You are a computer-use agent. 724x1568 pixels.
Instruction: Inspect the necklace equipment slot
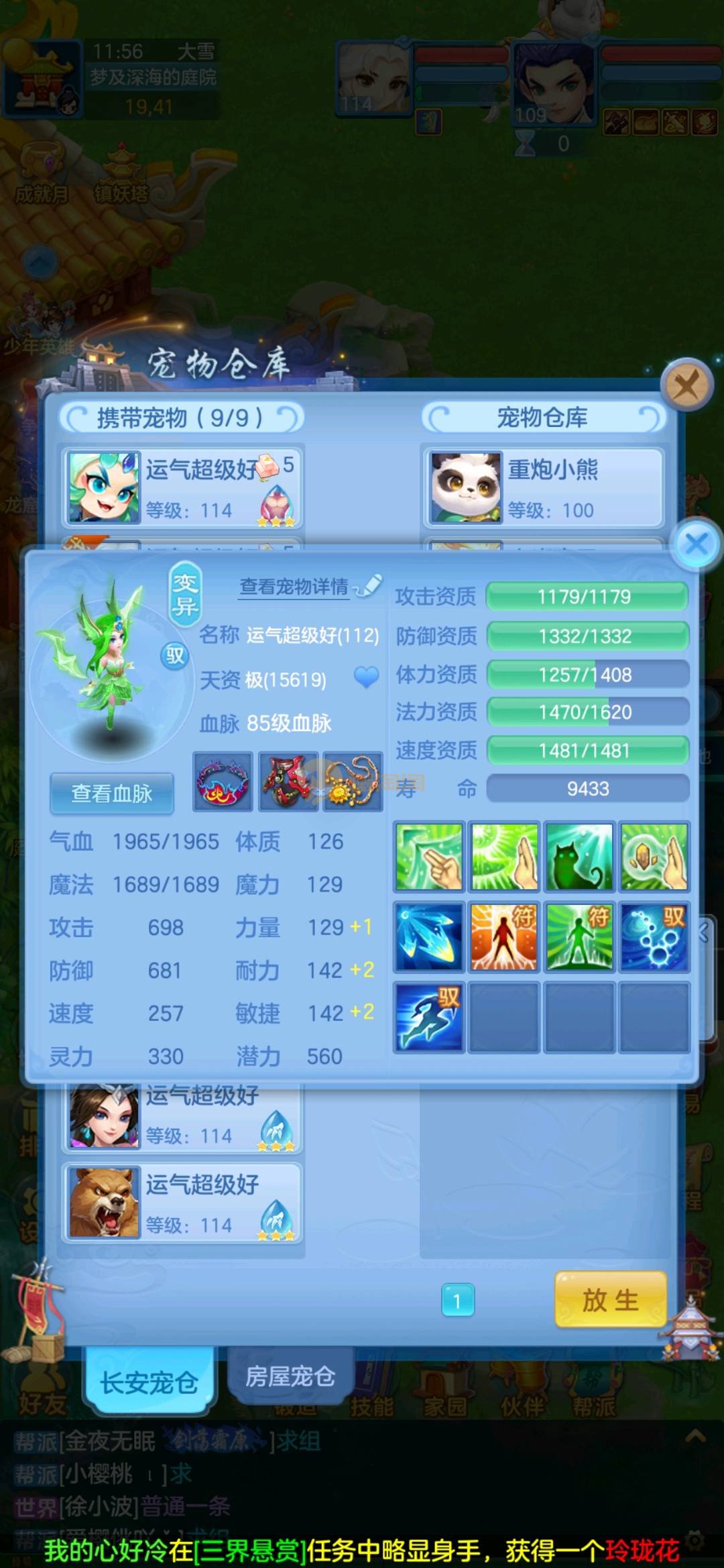352,782
